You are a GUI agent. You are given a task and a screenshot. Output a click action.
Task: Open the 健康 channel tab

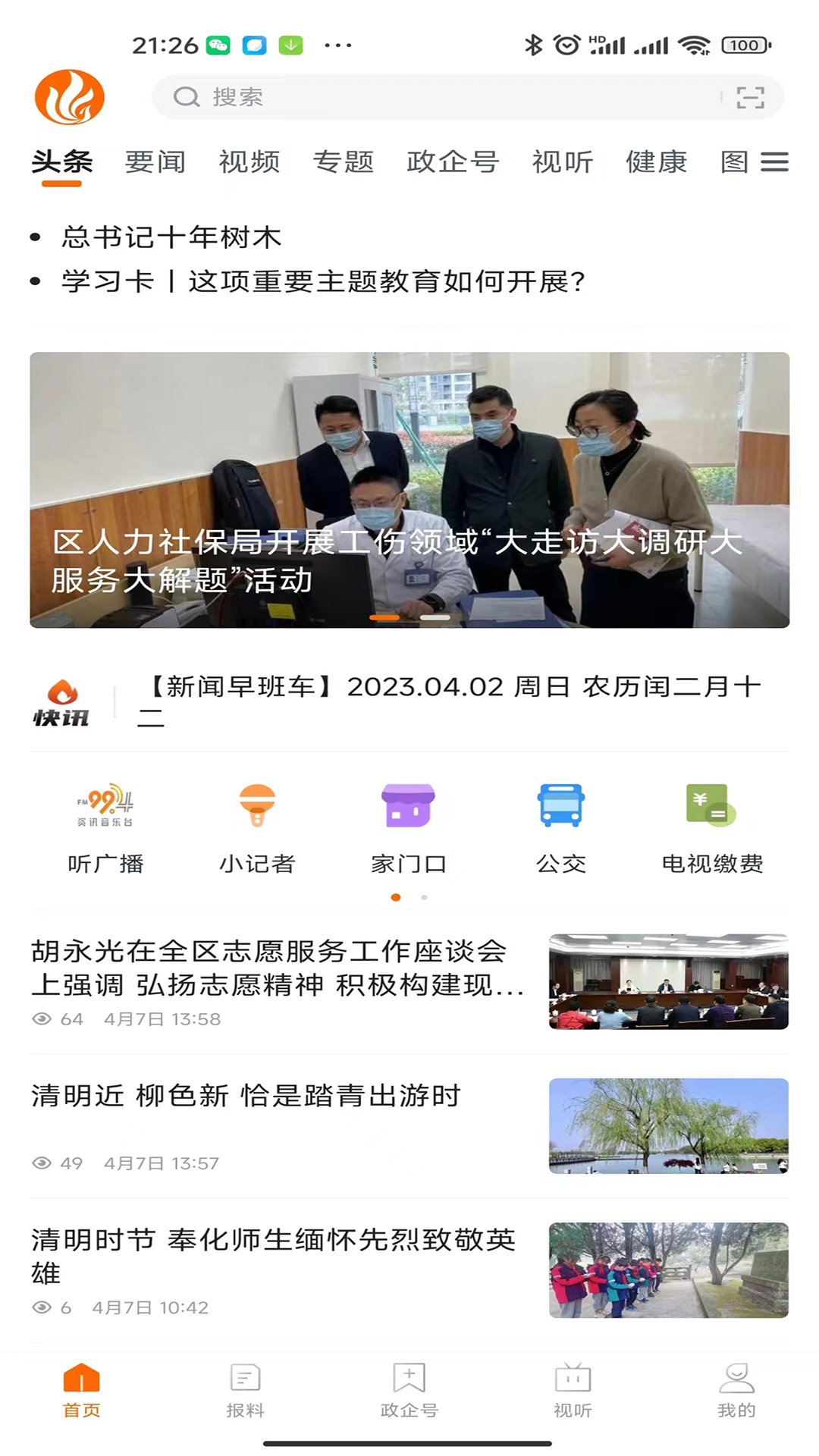pos(656,162)
